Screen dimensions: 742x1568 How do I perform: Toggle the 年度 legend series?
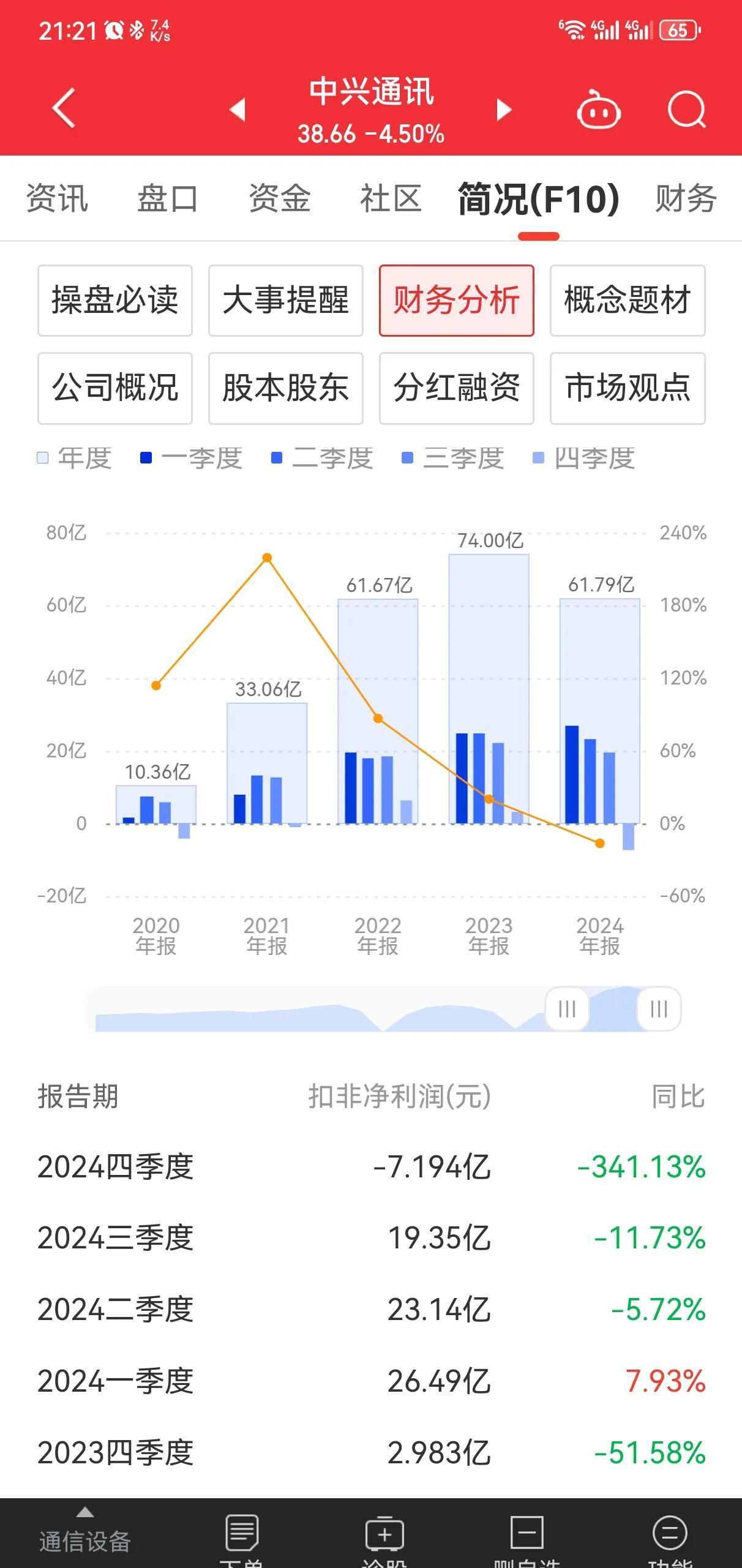[75, 458]
